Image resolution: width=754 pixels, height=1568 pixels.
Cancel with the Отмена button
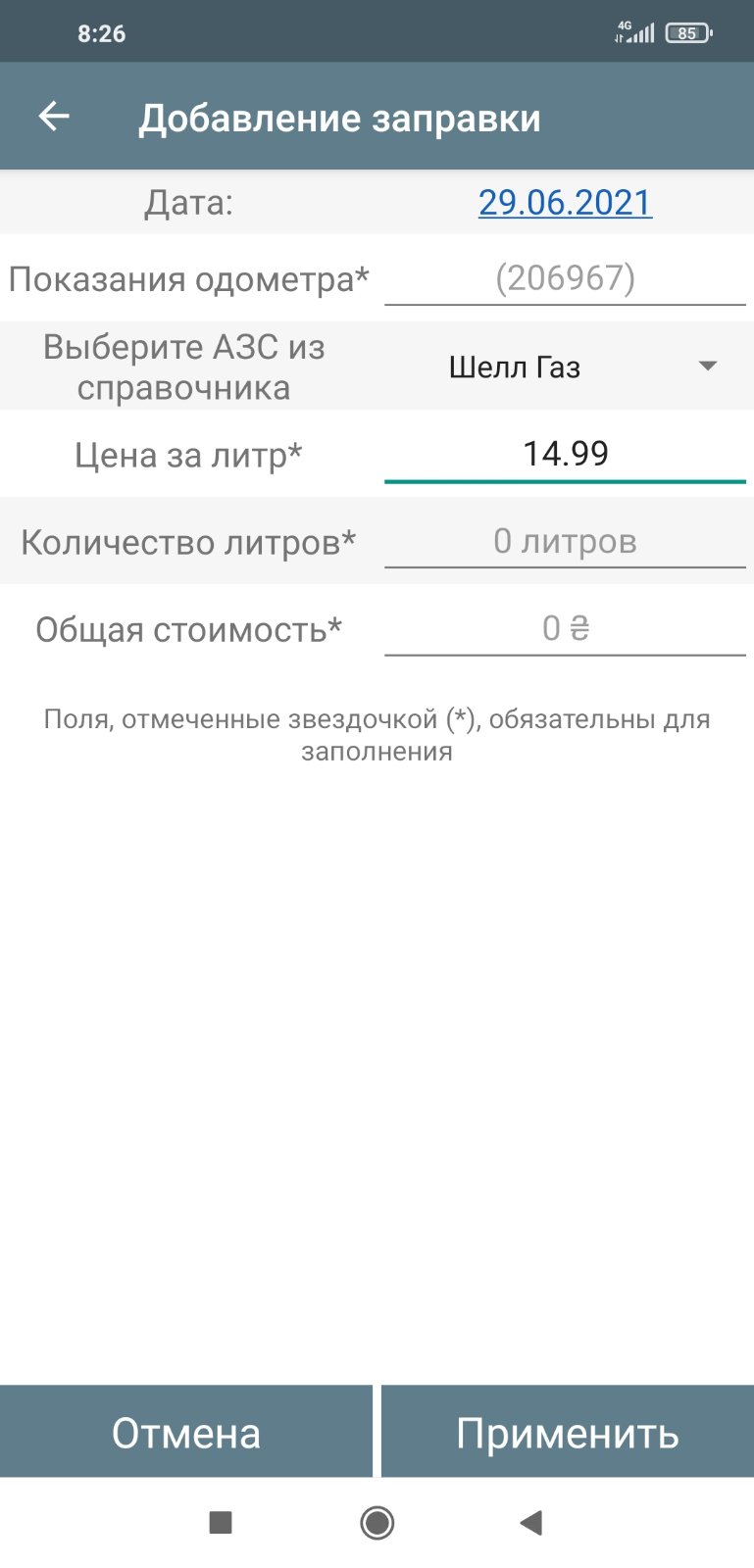(x=186, y=1432)
